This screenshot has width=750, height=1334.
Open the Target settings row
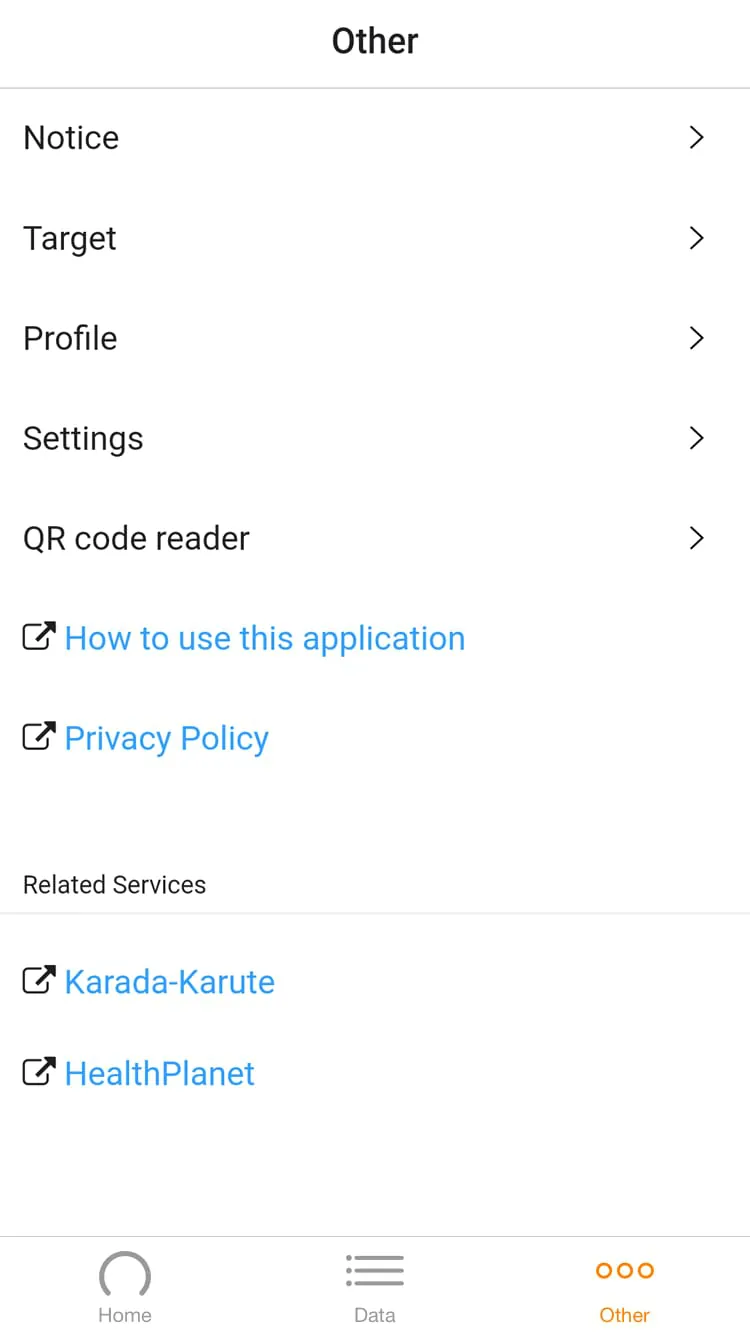tap(374, 238)
